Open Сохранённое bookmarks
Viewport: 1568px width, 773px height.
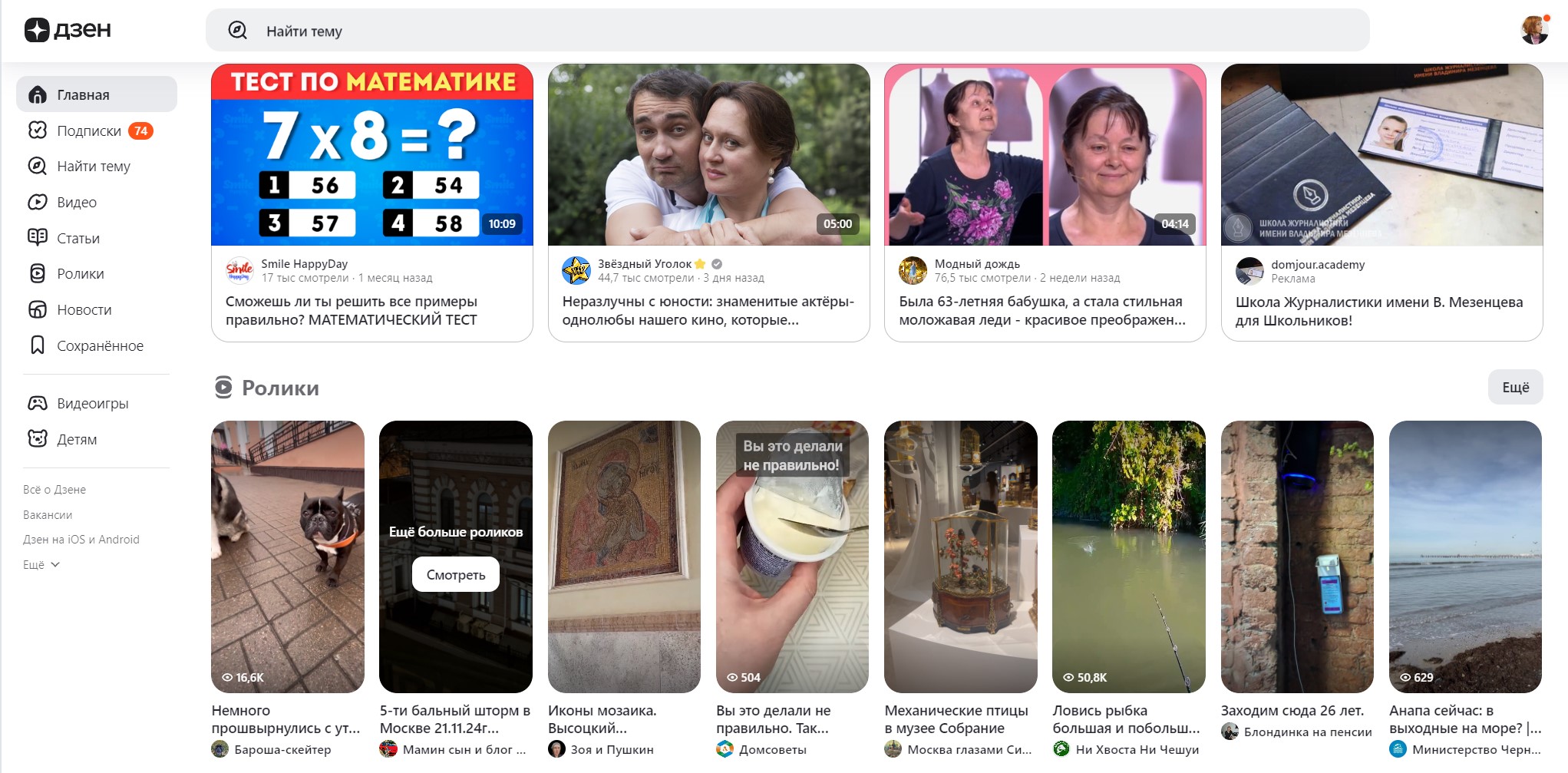[100, 345]
